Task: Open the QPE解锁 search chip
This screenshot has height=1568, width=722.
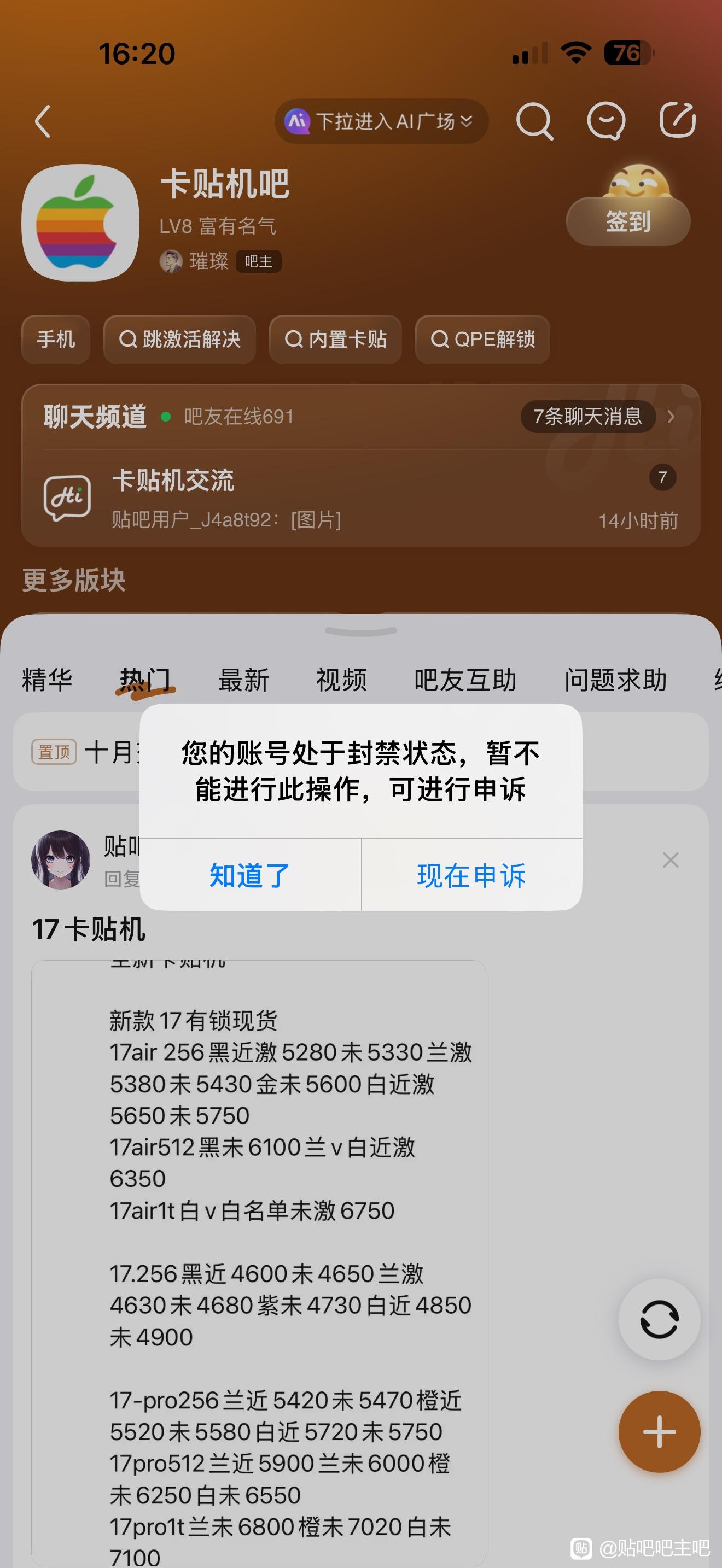Action: (482, 339)
